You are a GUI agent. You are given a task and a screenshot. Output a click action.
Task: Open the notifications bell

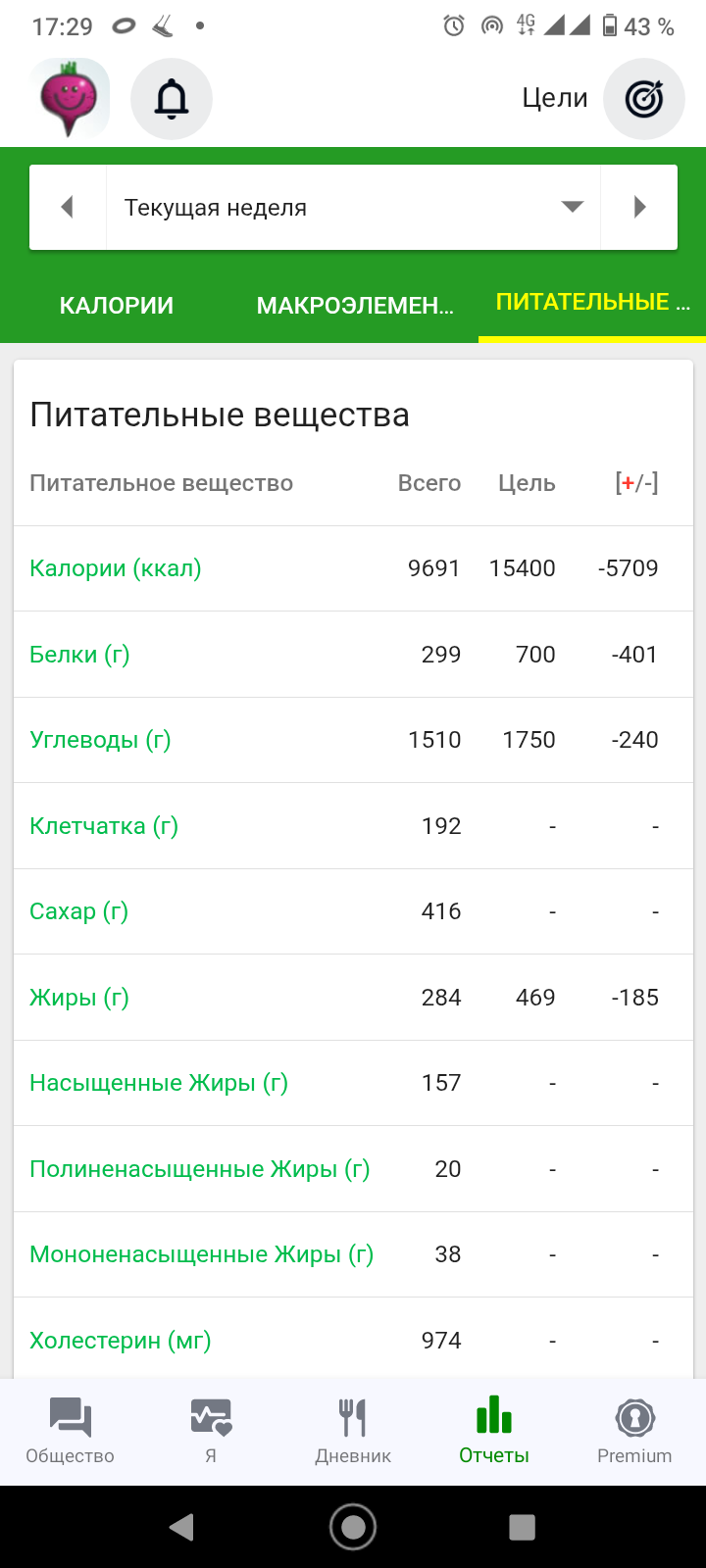(x=172, y=99)
